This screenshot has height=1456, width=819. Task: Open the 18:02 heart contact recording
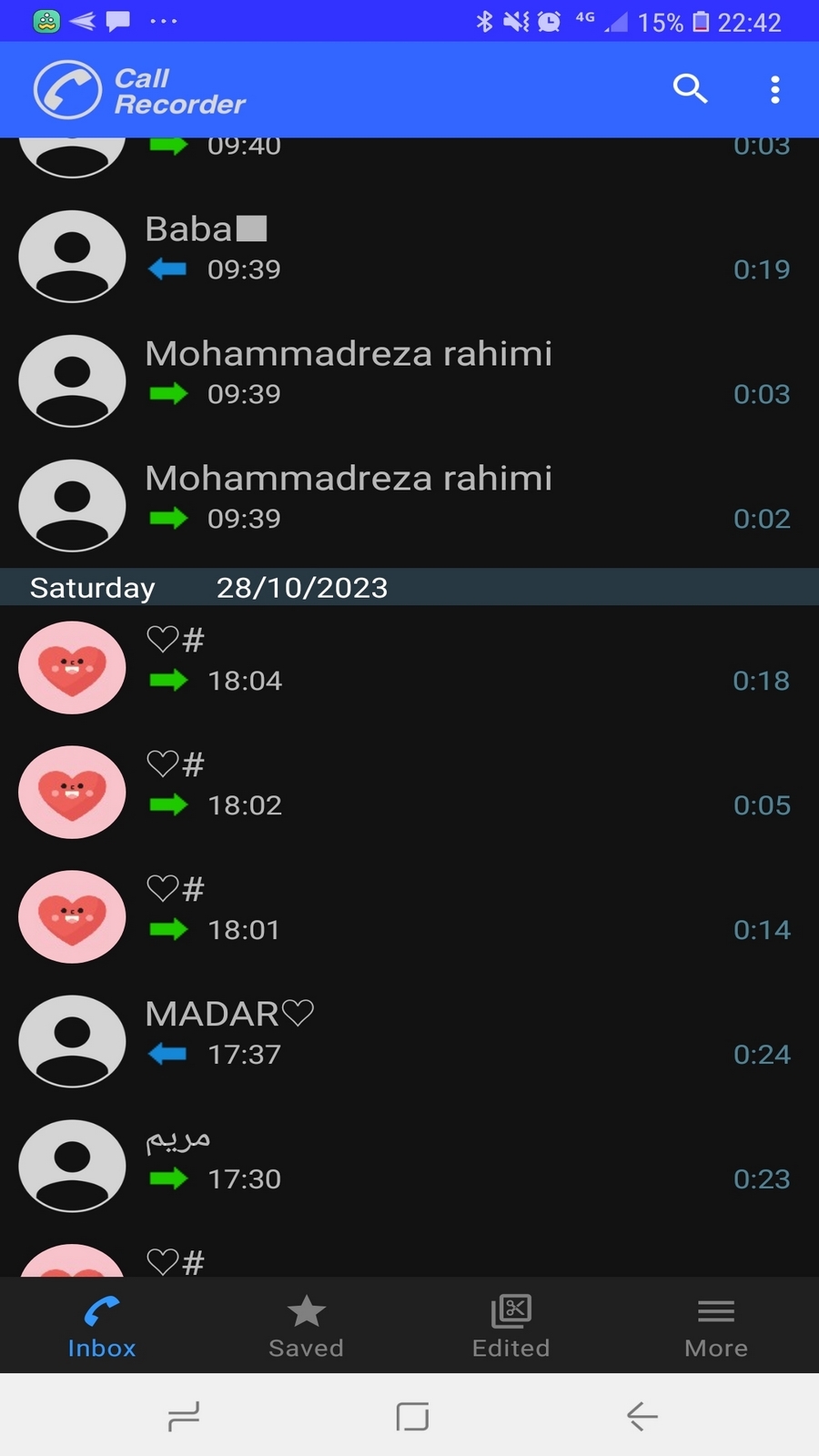[409, 792]
